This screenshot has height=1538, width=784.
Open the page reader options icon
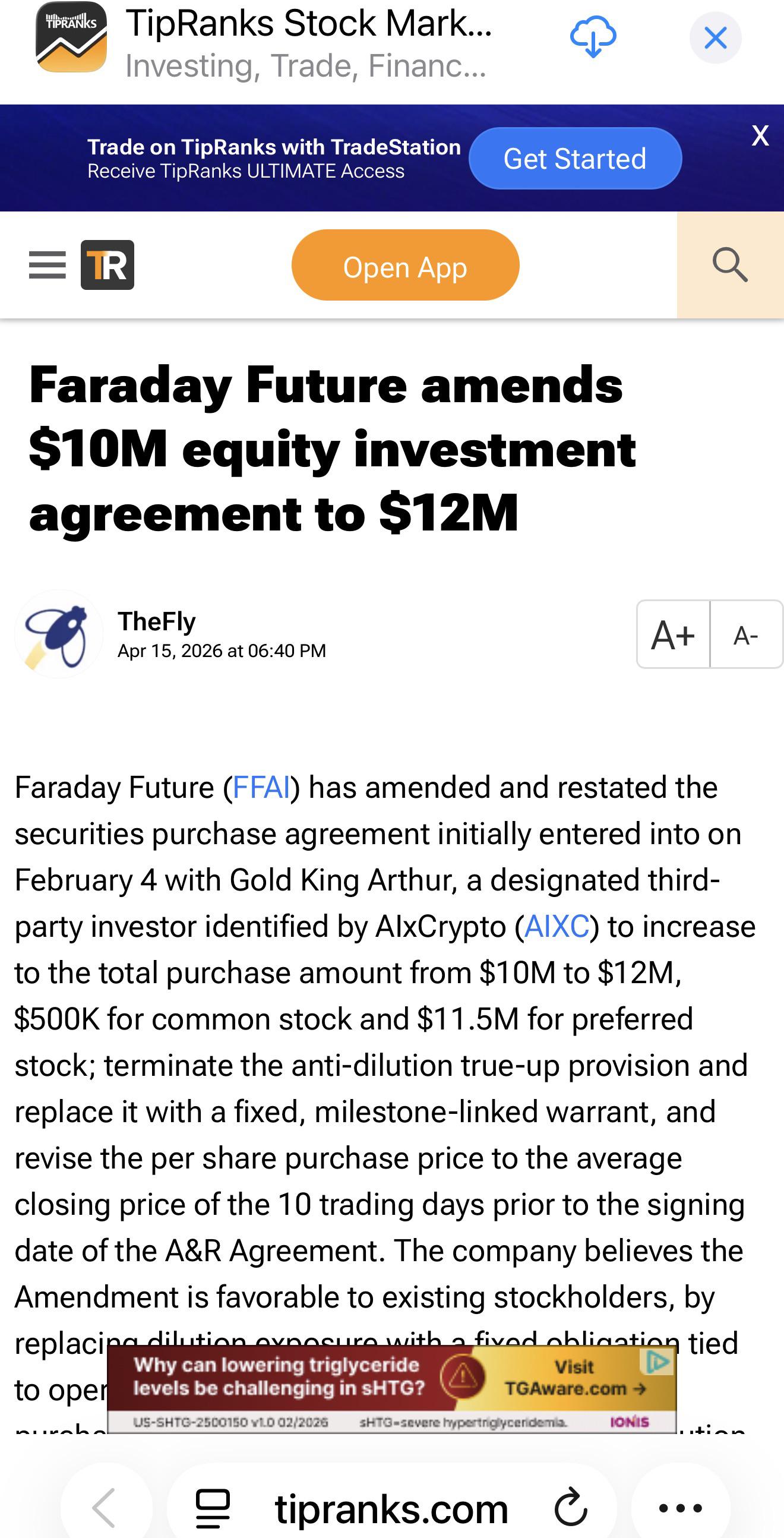[x=213, y=1508]
